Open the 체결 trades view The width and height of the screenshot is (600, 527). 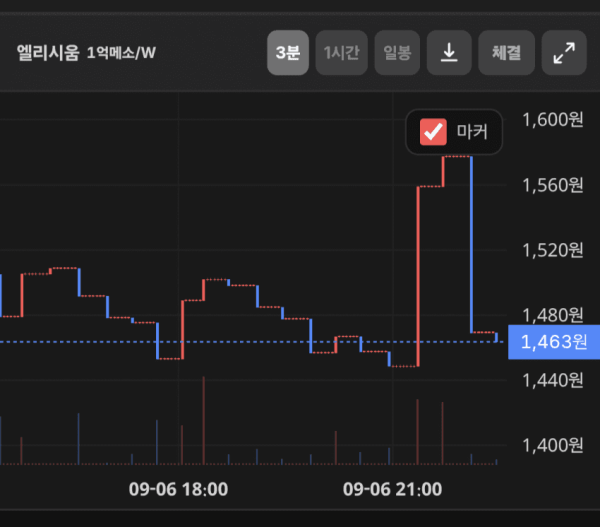(506, 53)
